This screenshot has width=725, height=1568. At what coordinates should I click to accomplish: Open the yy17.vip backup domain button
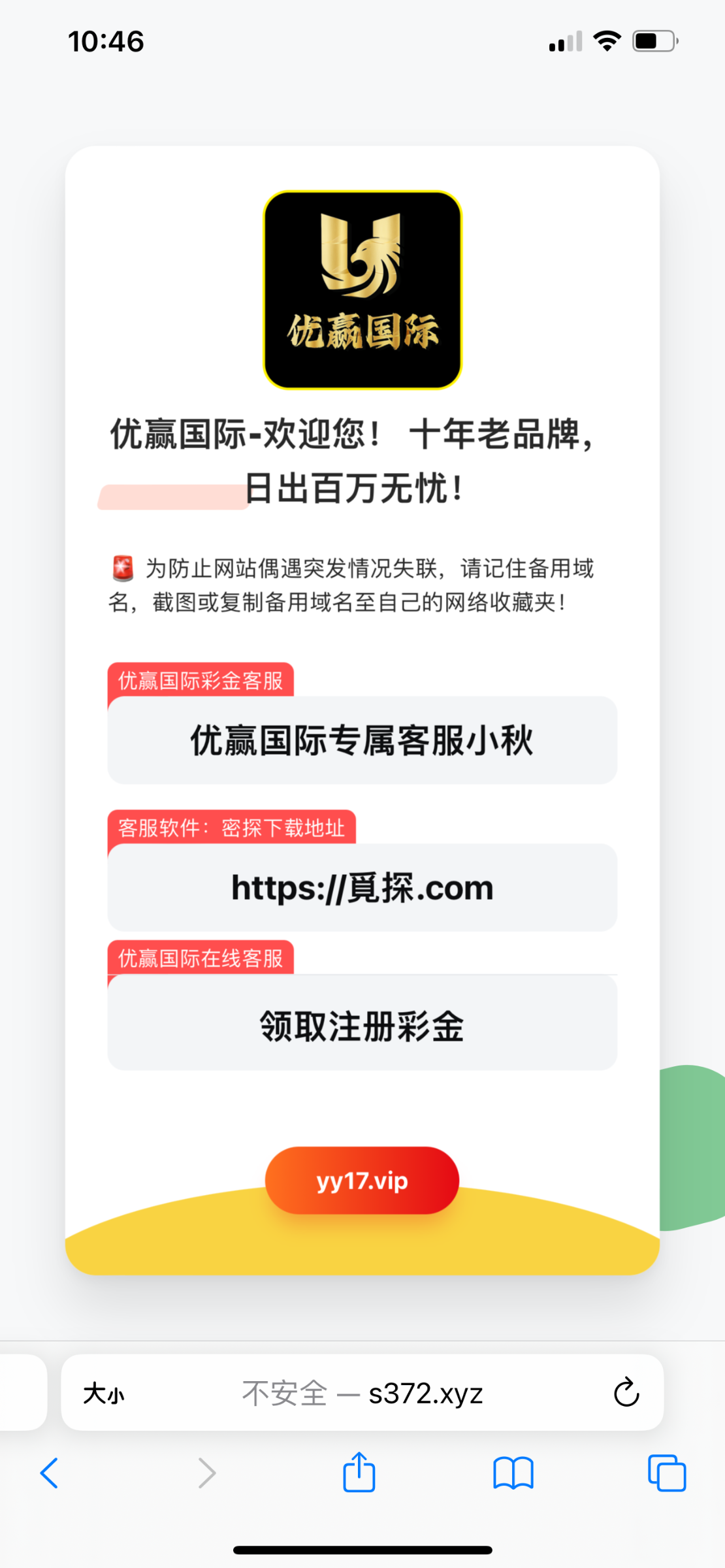pyautogui.click(x=362, y=1181)
